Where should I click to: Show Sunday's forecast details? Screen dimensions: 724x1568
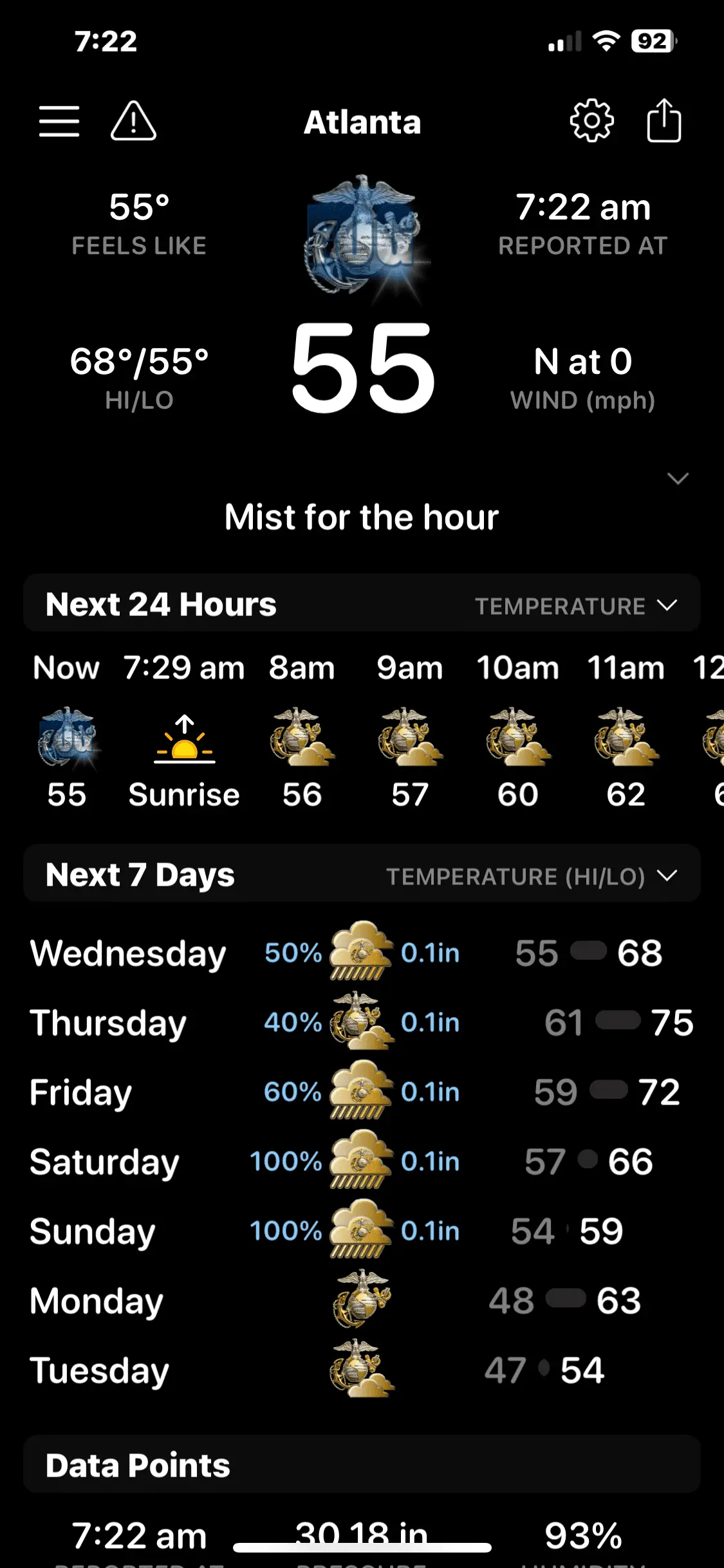coord(362,1231)
